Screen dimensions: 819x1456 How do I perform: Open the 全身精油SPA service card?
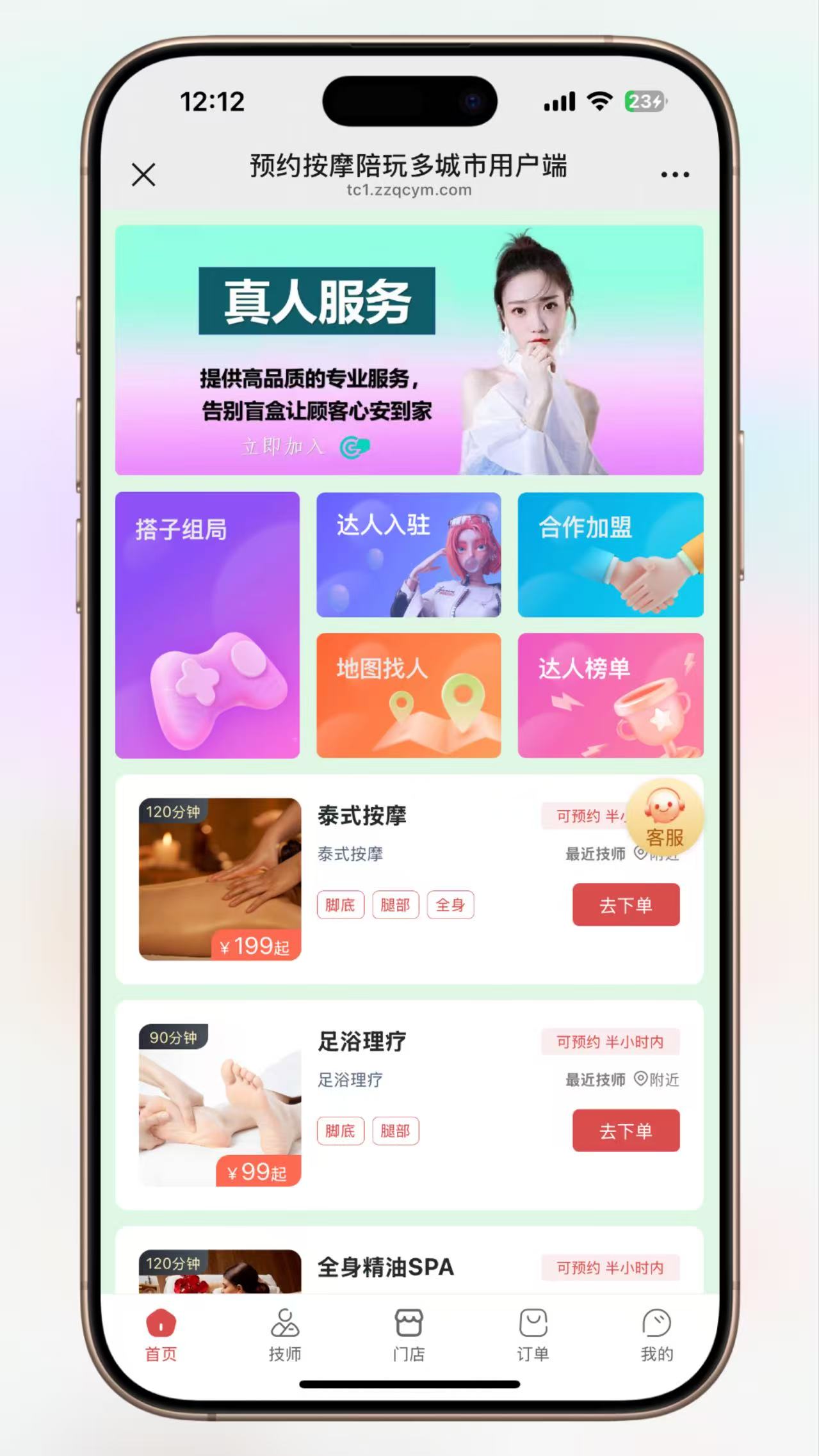409,1260
